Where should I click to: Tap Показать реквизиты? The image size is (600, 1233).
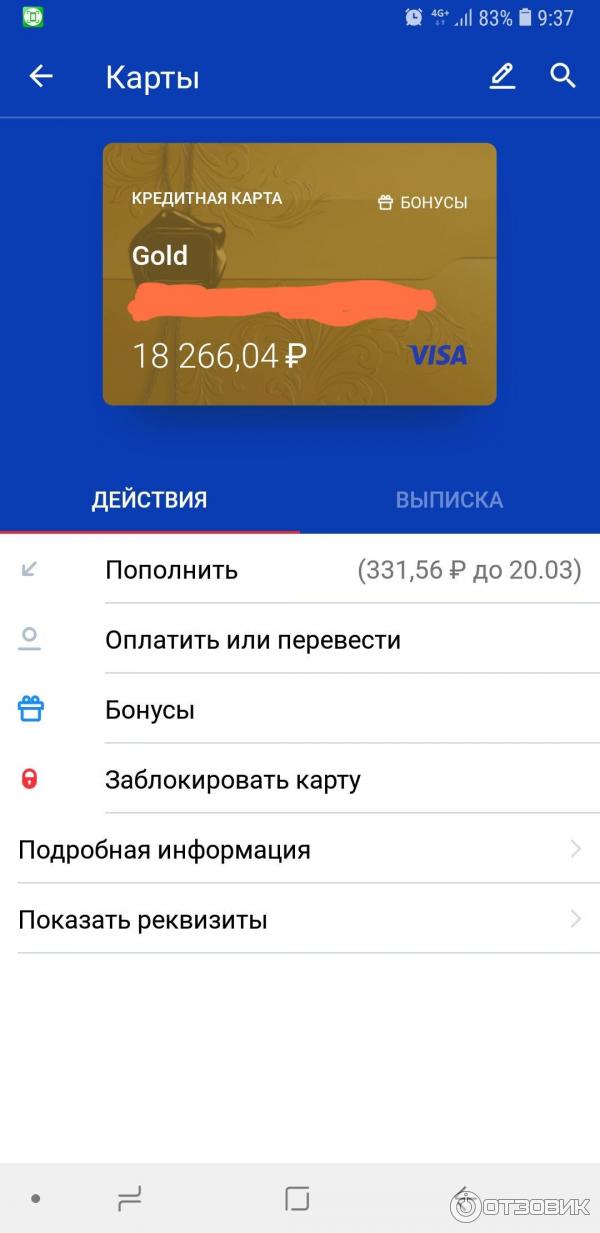click(300, 920)
